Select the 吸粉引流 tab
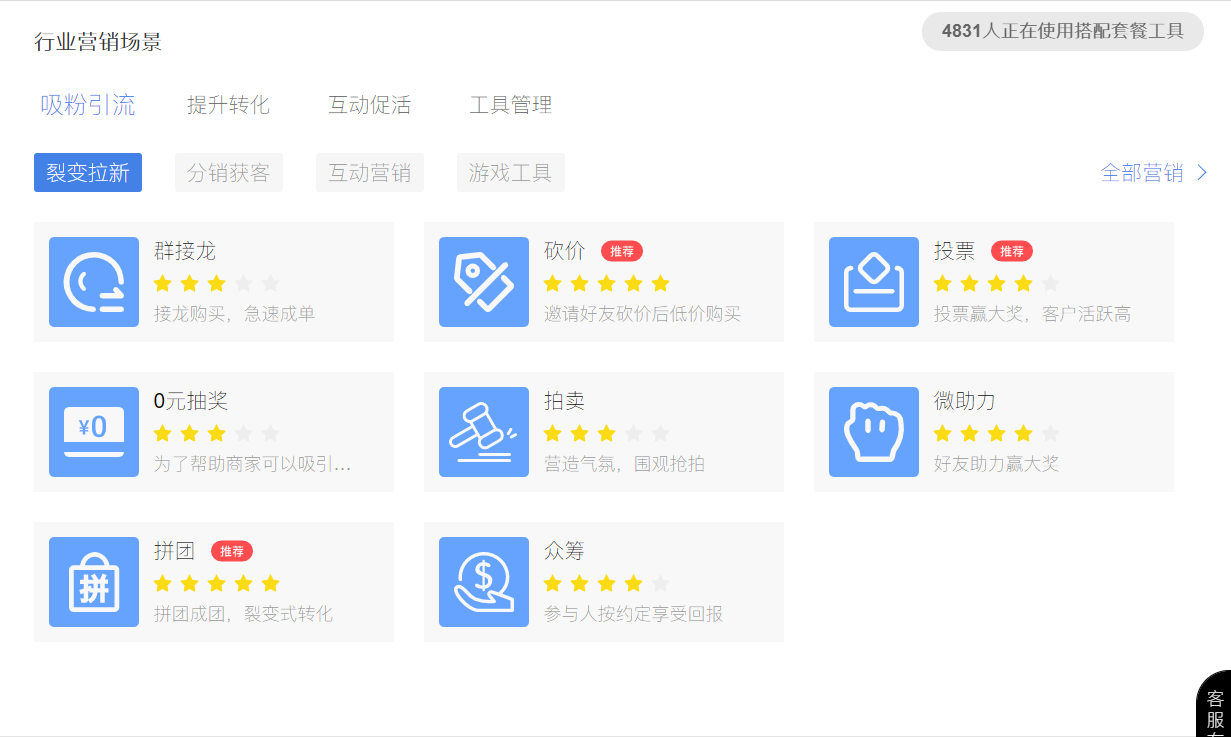This screenshot has width=1231, height=737. click(x=88, y=105)
